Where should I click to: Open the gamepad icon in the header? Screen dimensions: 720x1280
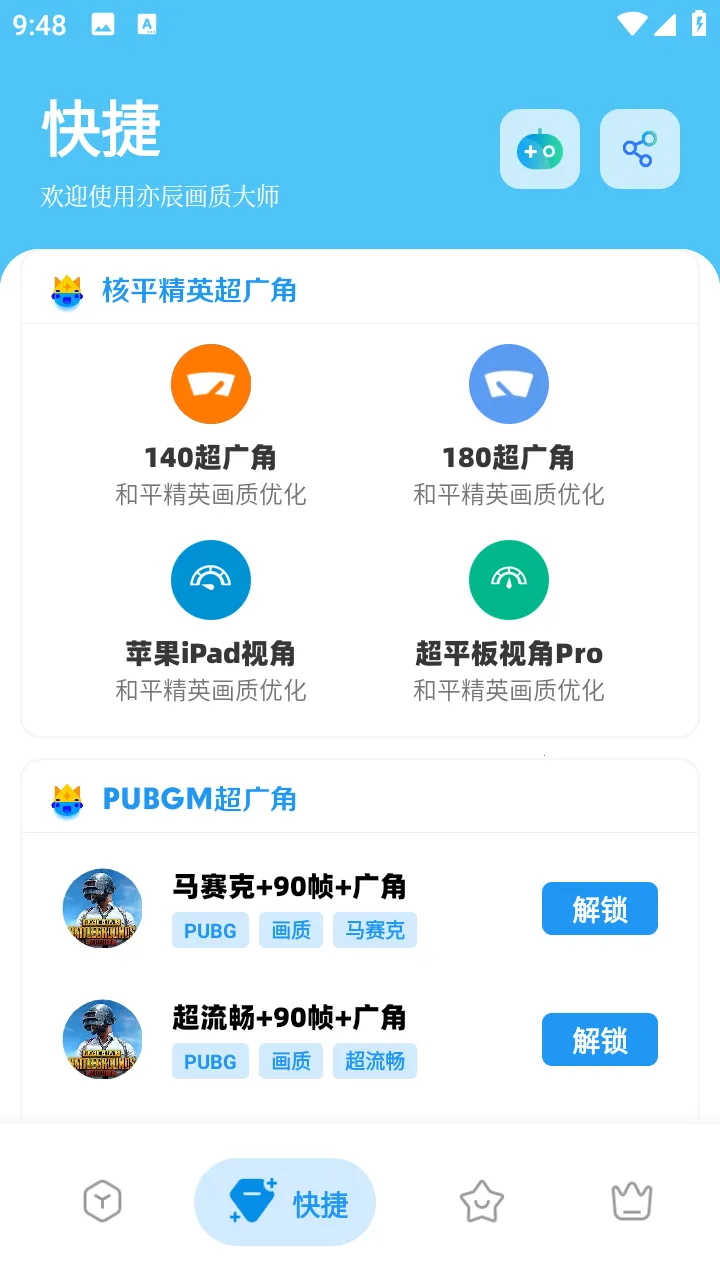(x=539, y=148)
